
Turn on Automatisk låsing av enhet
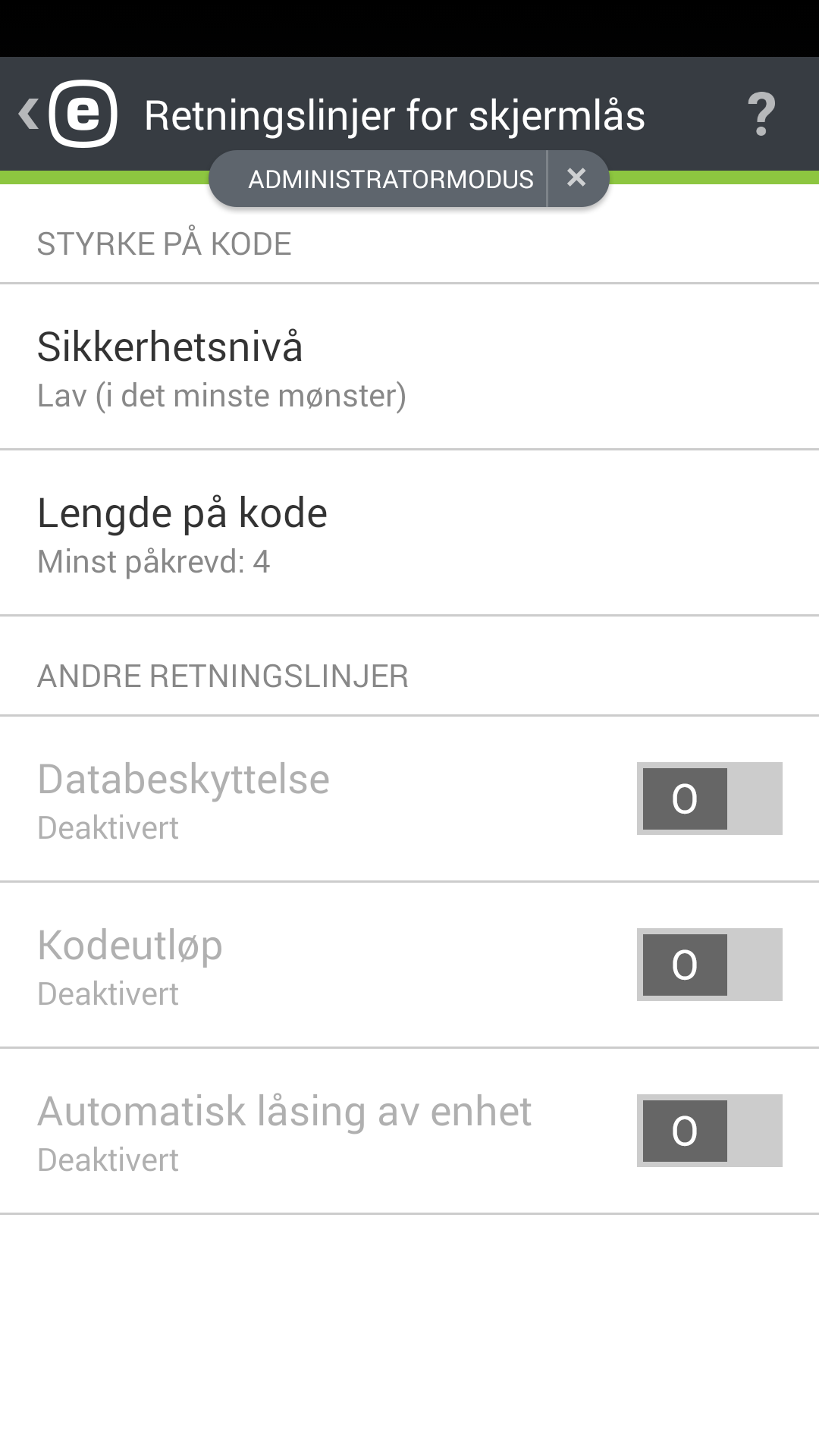708,1130
